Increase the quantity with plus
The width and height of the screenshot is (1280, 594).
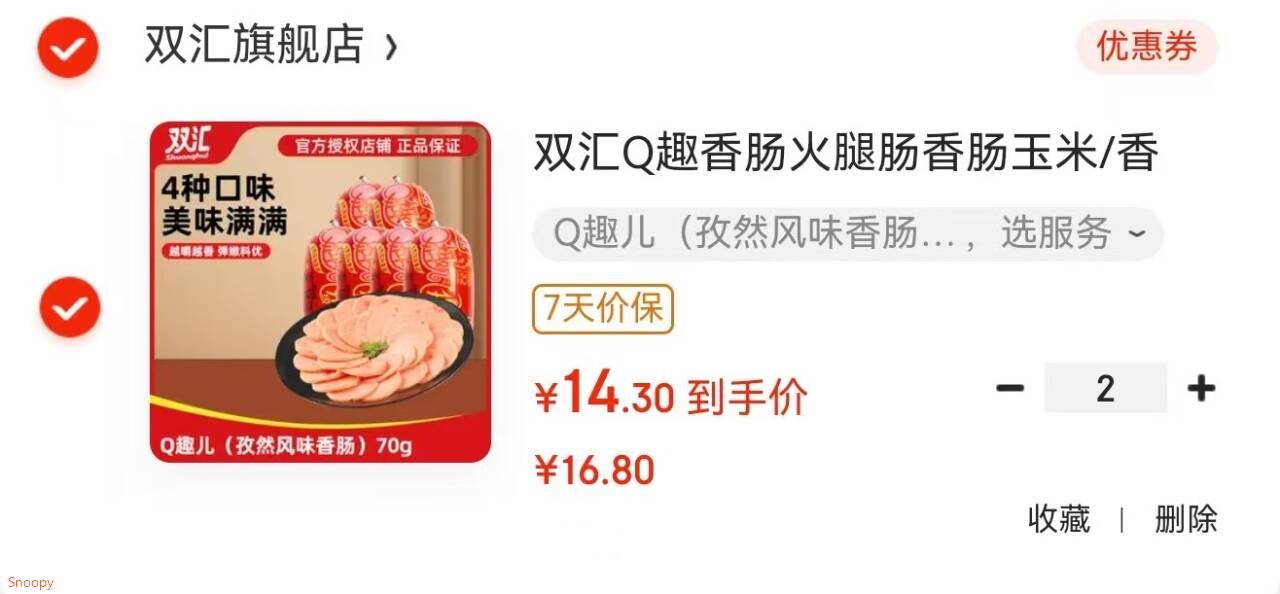tap(1201, 388)
